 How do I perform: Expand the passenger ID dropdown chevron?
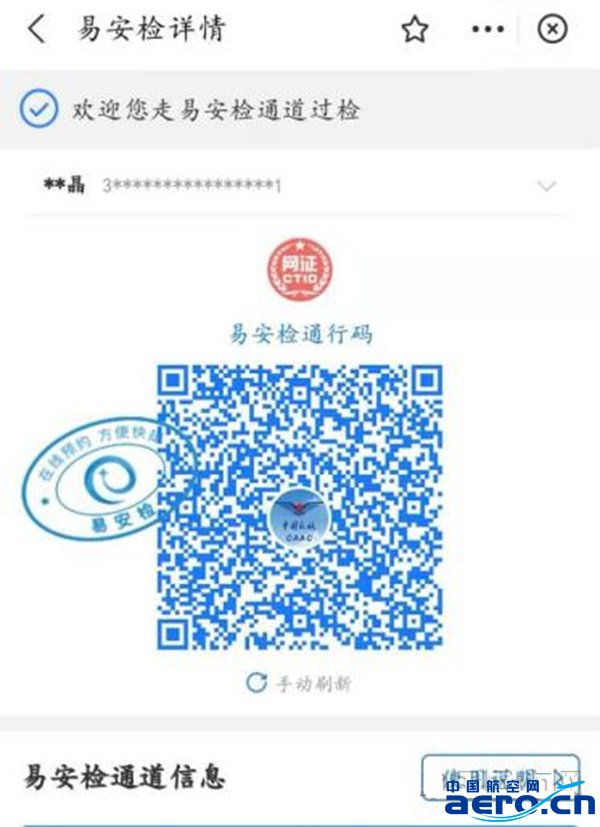pyautogui.click(x=546, y=186)
